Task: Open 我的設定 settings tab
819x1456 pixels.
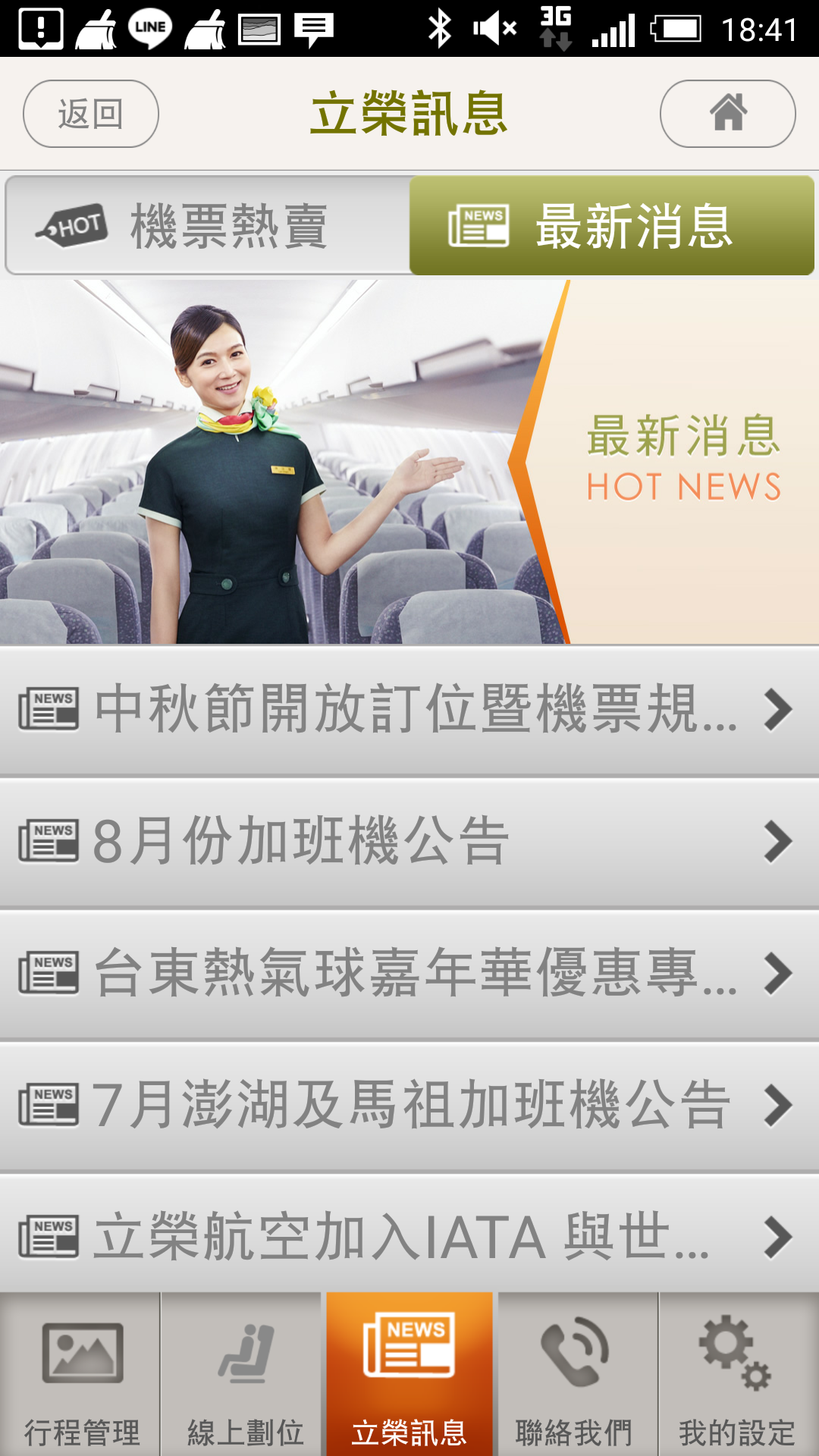Action: [x=739, y=1374]
